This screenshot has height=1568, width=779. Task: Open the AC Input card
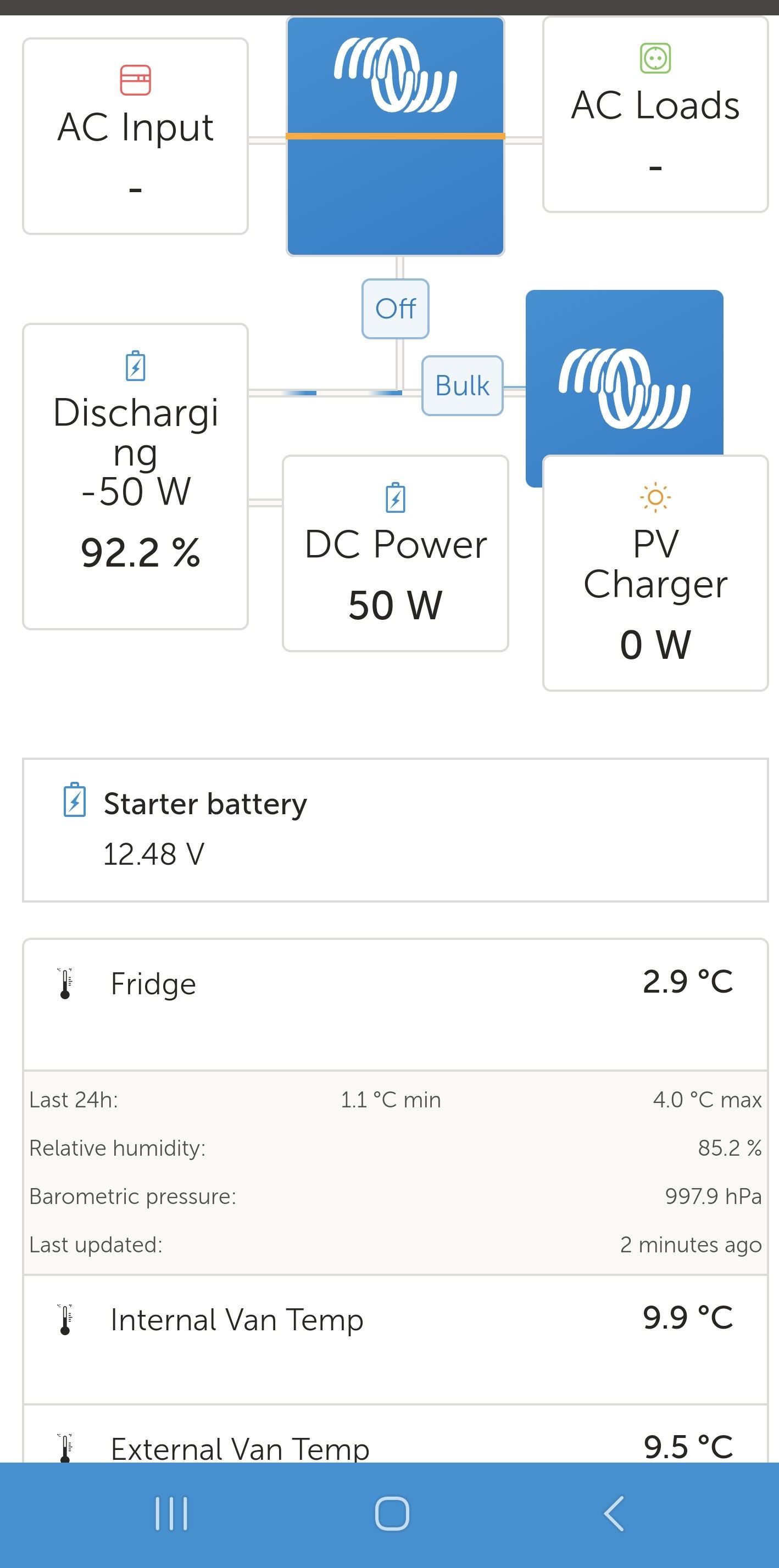(135, 136)
